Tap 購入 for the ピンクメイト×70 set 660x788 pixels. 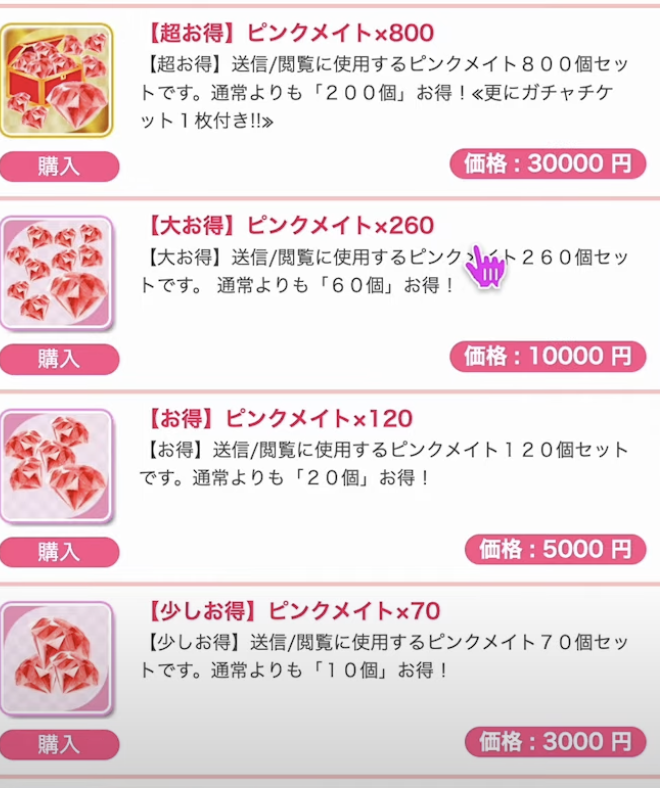pyautogui.click(x=59, y=744)
